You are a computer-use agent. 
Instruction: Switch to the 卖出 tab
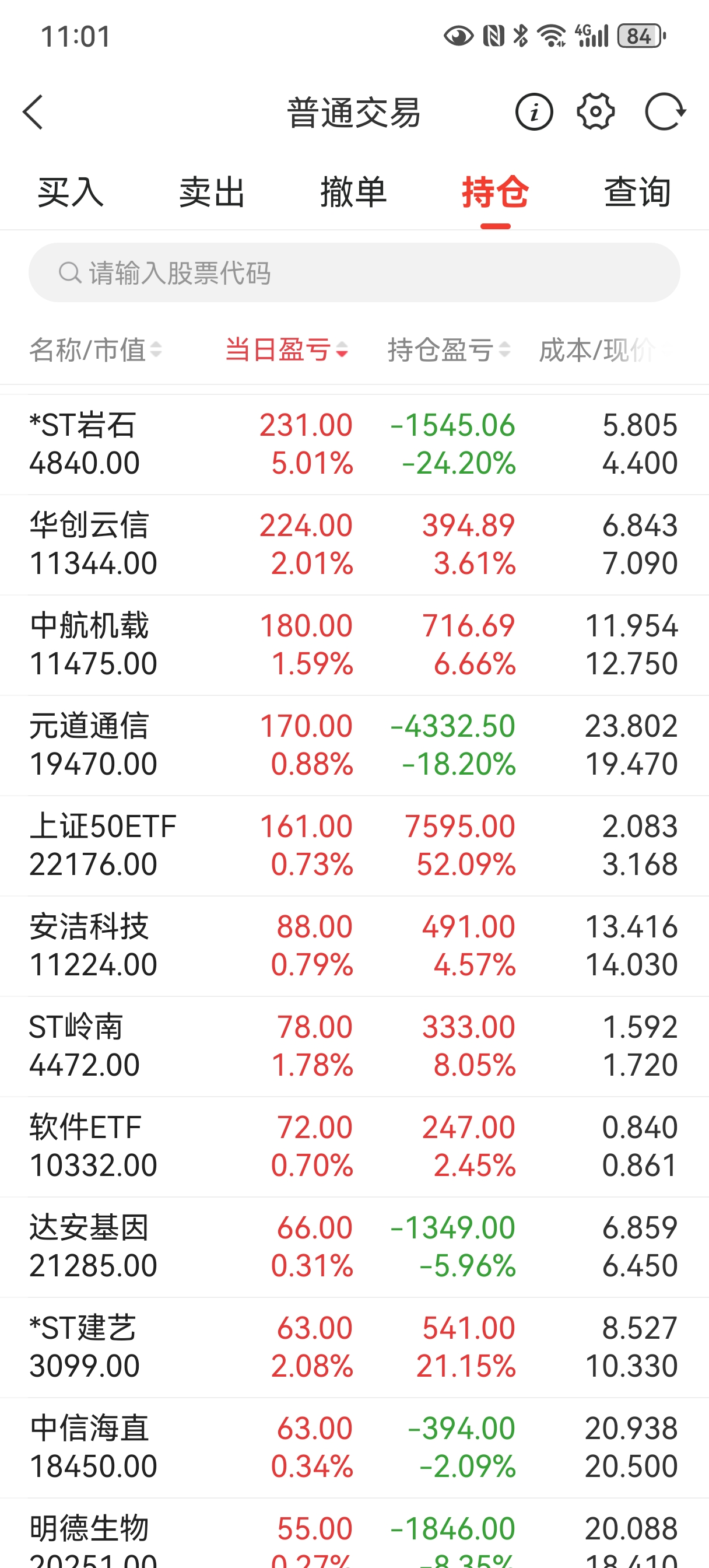pos(212,192)
